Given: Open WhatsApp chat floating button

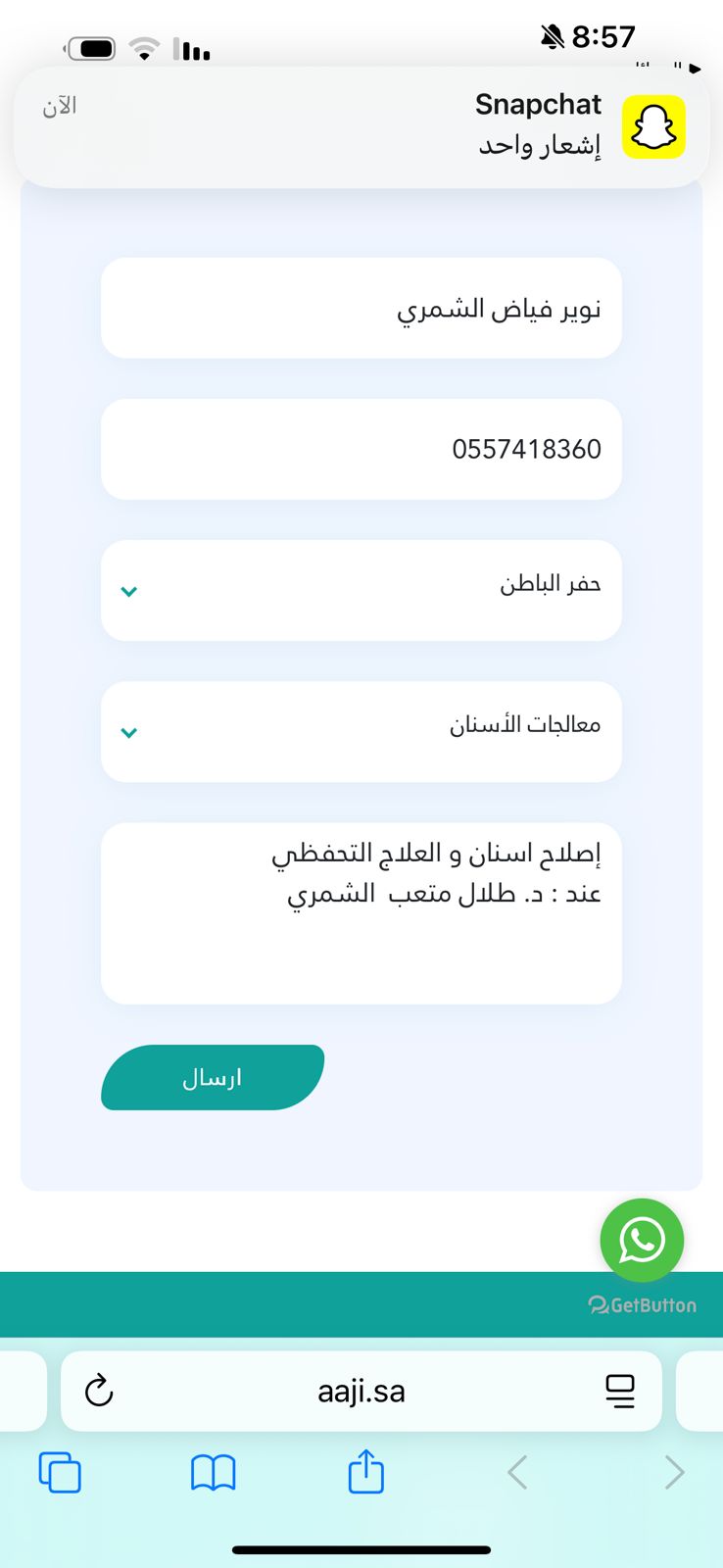Looking at the screenshot, I should coord(642,1240).
